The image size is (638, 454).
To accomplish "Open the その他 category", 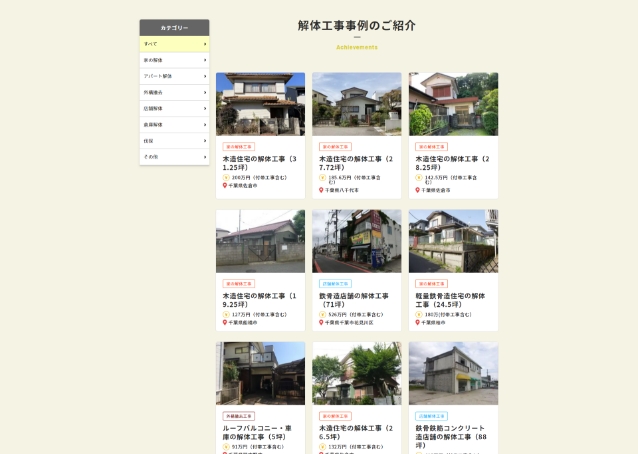I will (174, 156).
